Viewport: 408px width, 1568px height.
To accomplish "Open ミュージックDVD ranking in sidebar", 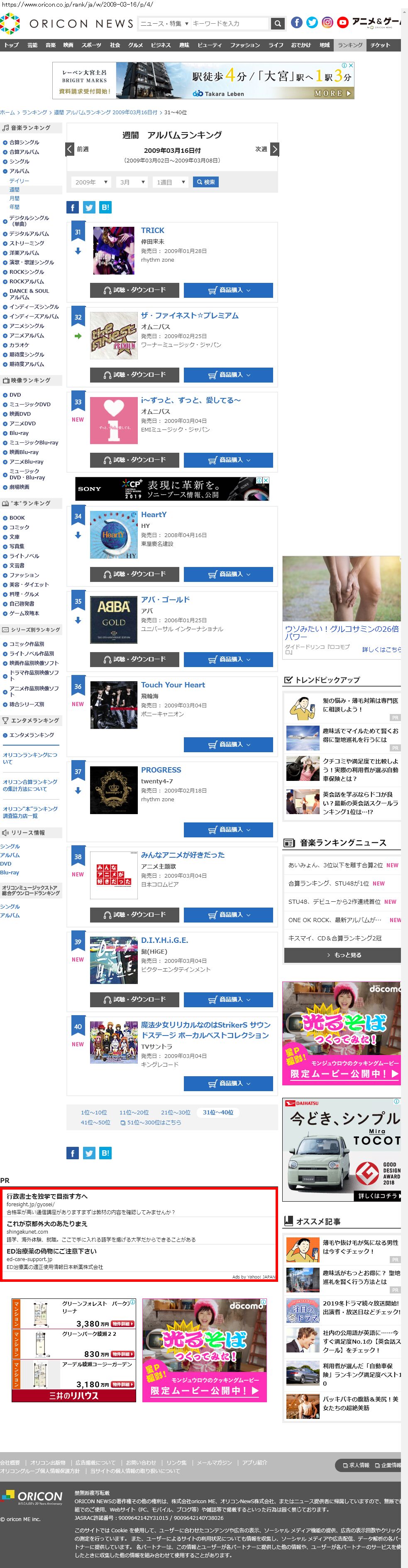I will coord(30,404).
